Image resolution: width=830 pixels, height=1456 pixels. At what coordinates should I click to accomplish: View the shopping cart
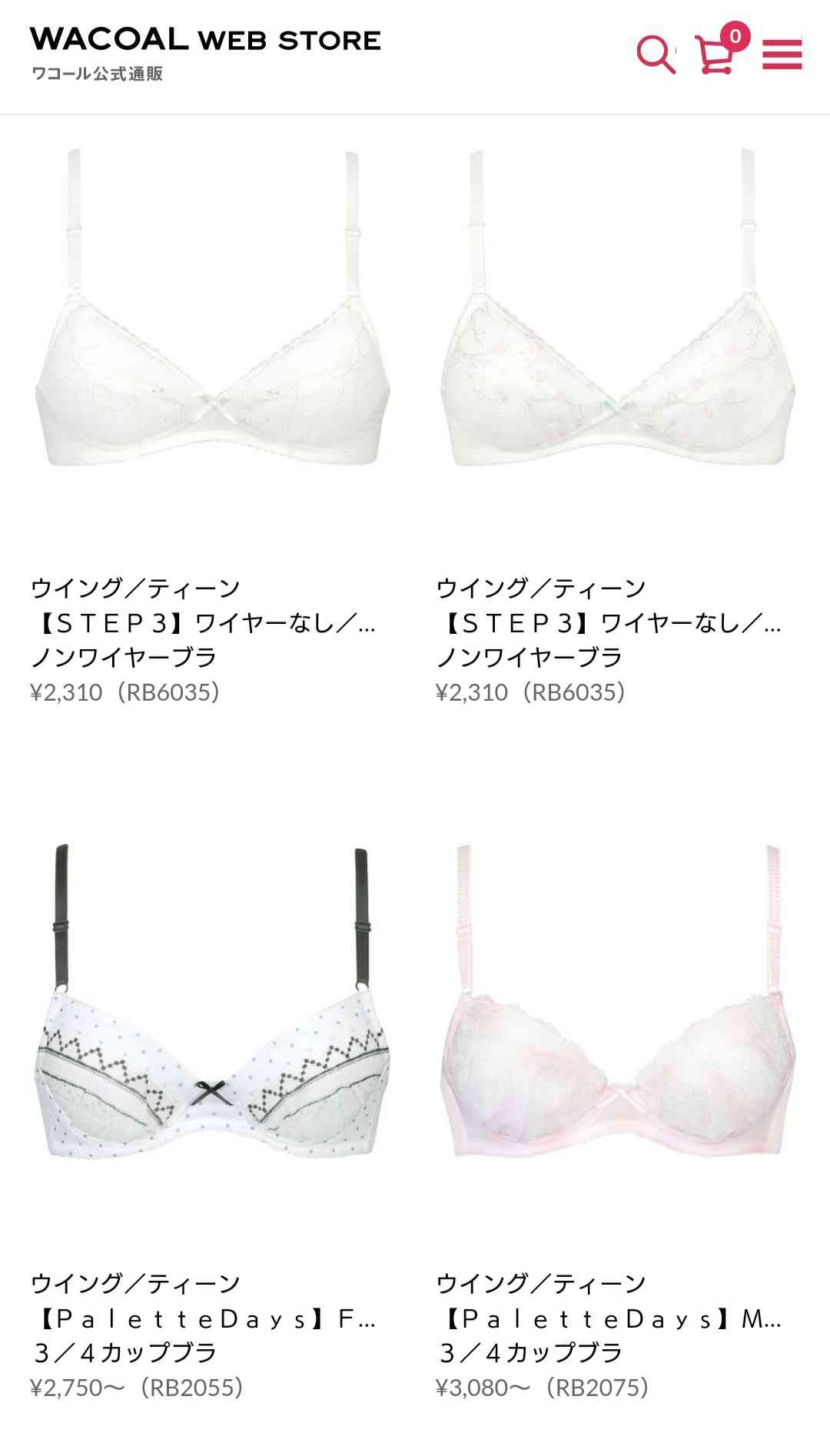tap(715, 54)
